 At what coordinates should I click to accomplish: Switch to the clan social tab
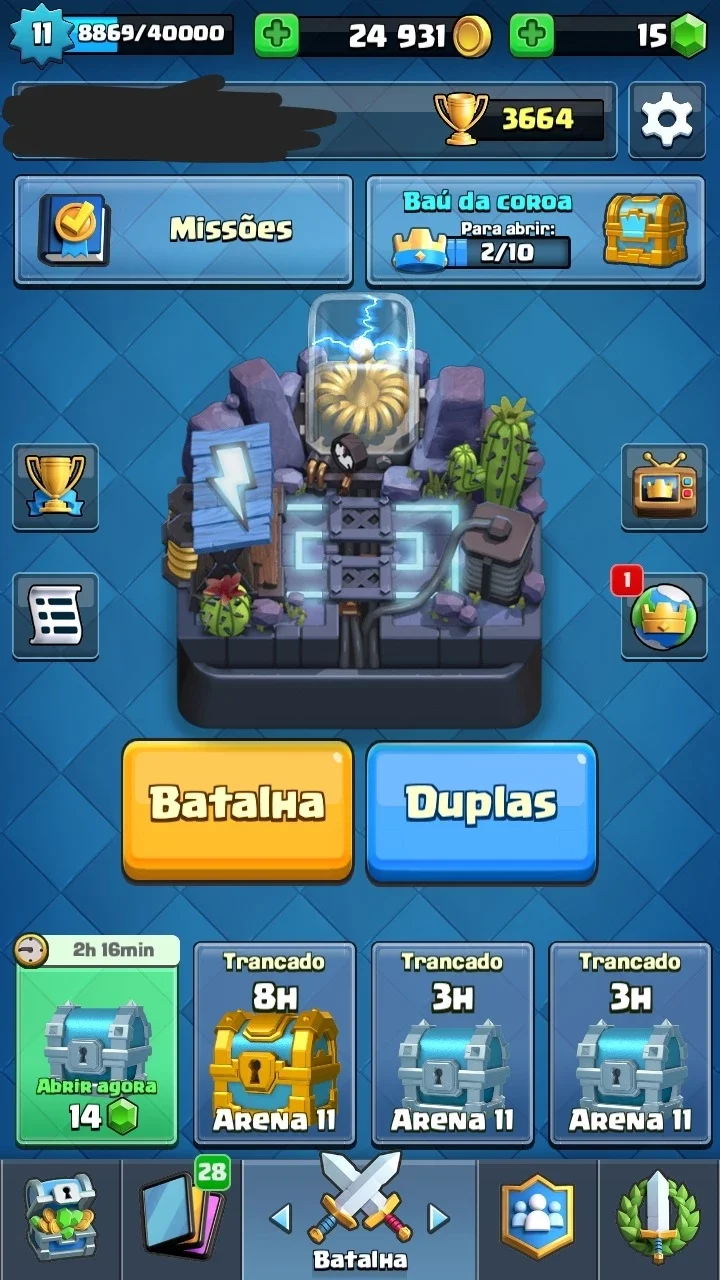pos(537,1217)
